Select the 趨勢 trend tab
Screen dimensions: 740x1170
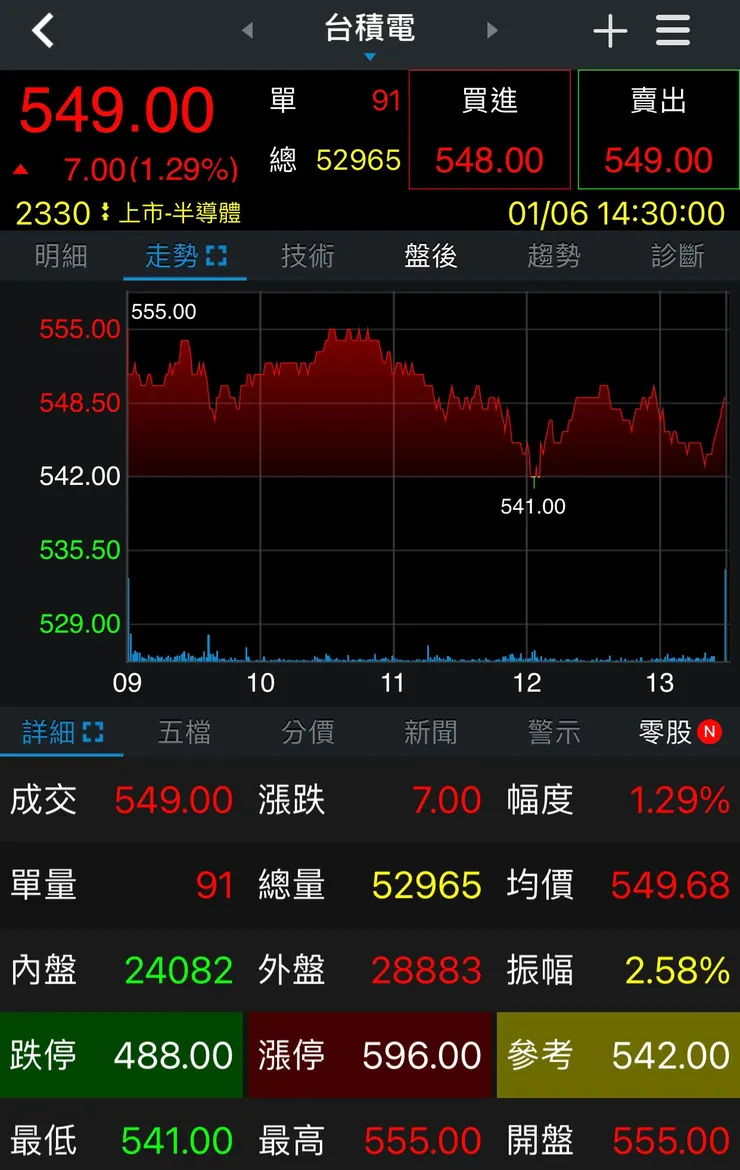click(x=553, y=256)
